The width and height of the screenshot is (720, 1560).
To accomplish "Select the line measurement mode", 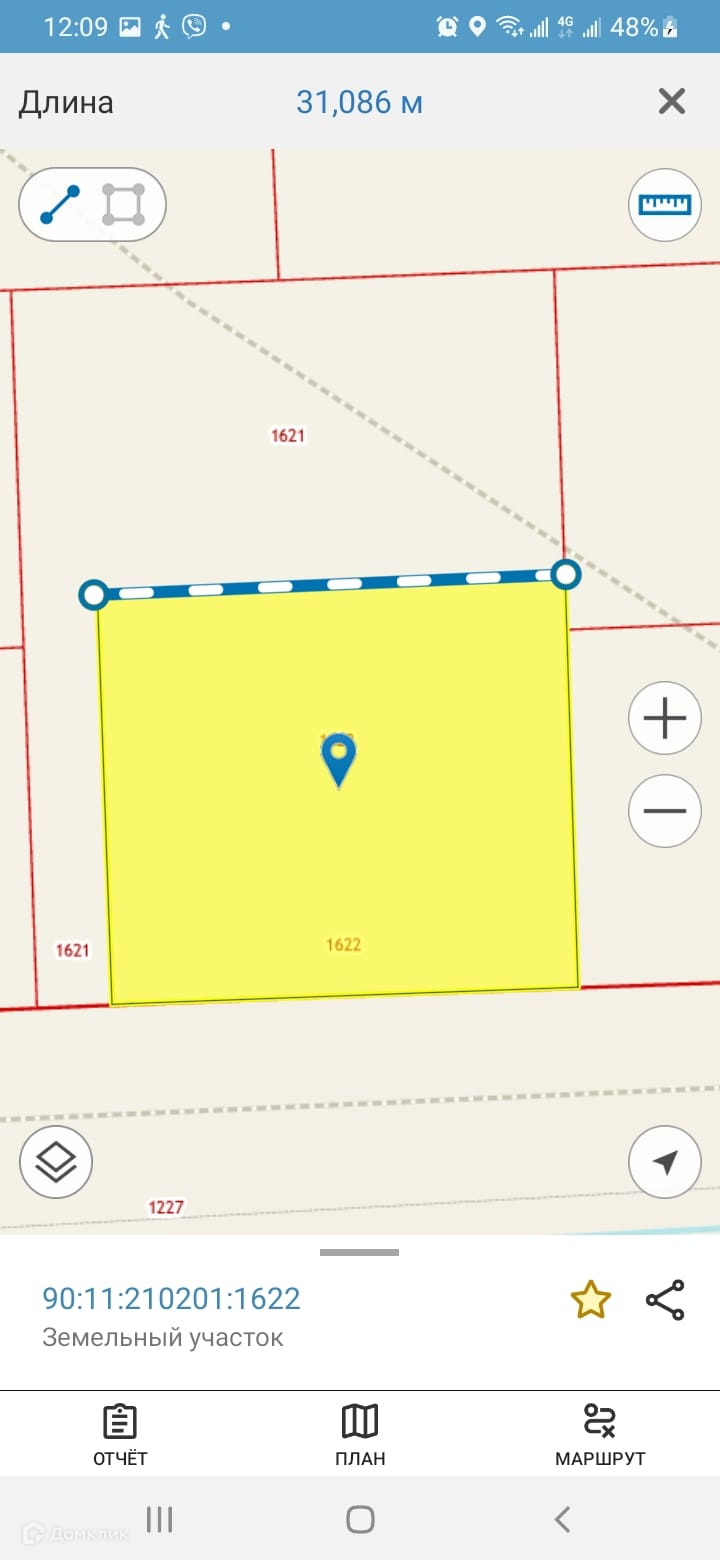I will pos(60,204).
